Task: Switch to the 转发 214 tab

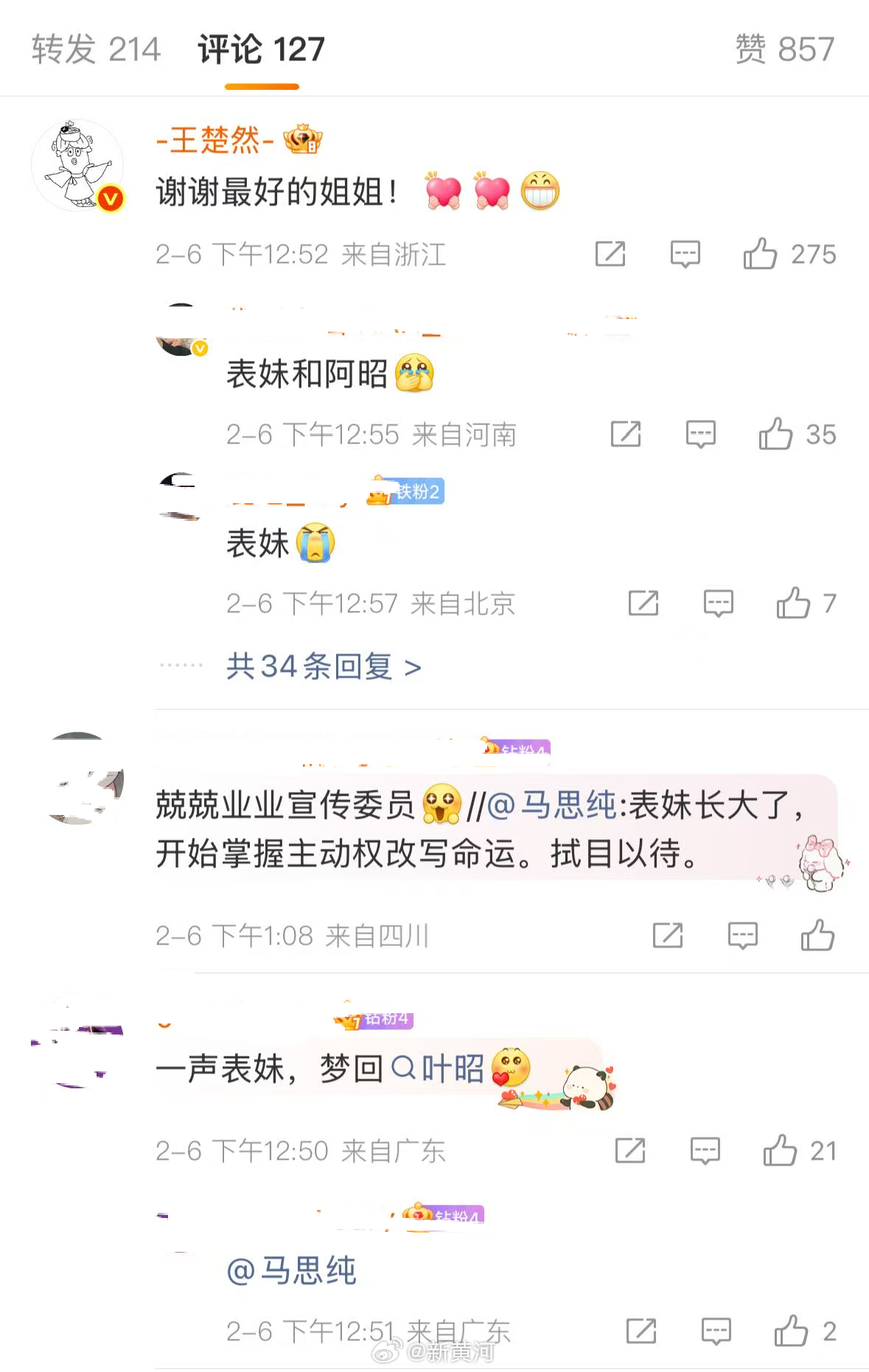Action: [x=94, y=50]
